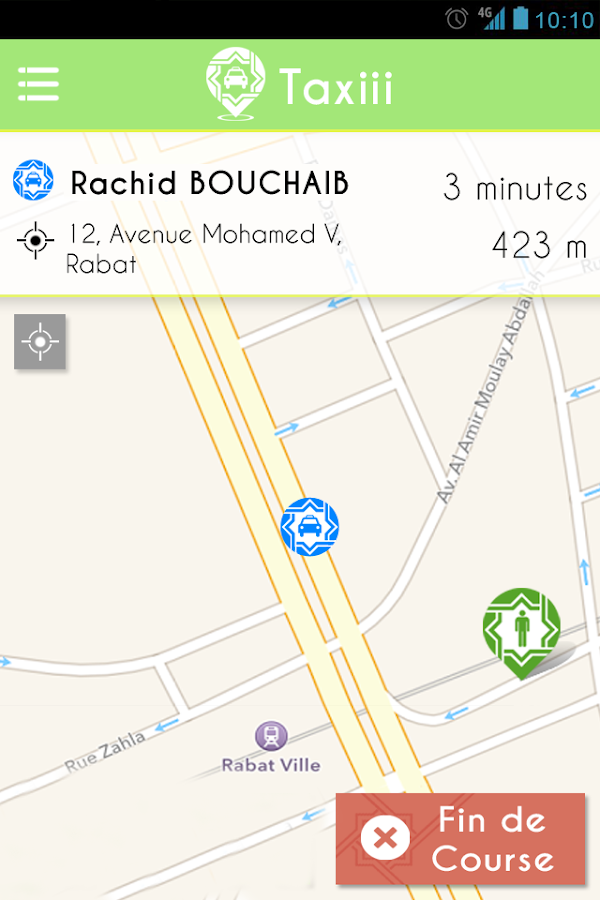600x900 pixels.
Task: Tap the Rabat Ville station marker
Action: click(270, 738)
